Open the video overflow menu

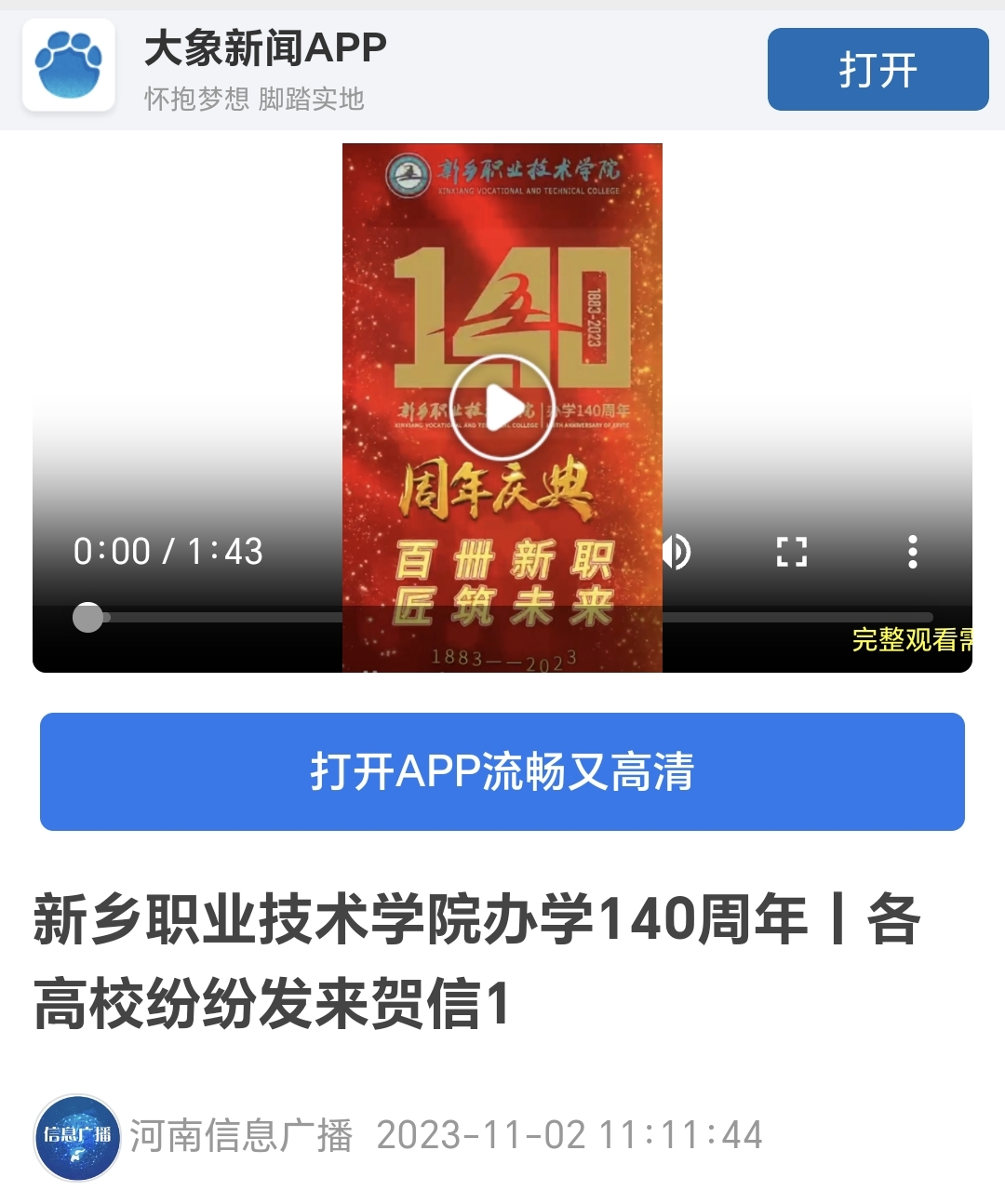tap(912, 552)
